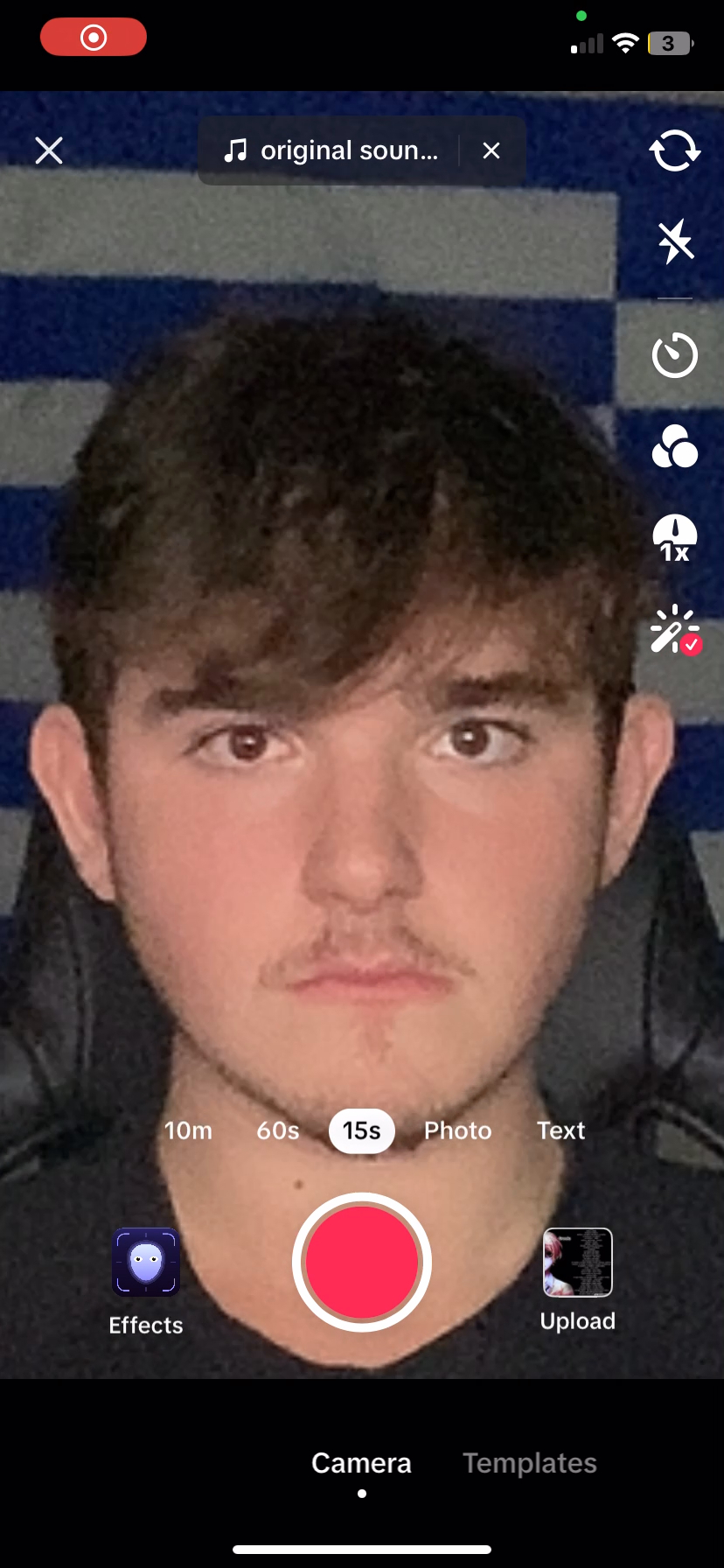This screenshot has width=724, height=1568.
Task: Switch to Text mode
Action: click(x=561, y=1130)
